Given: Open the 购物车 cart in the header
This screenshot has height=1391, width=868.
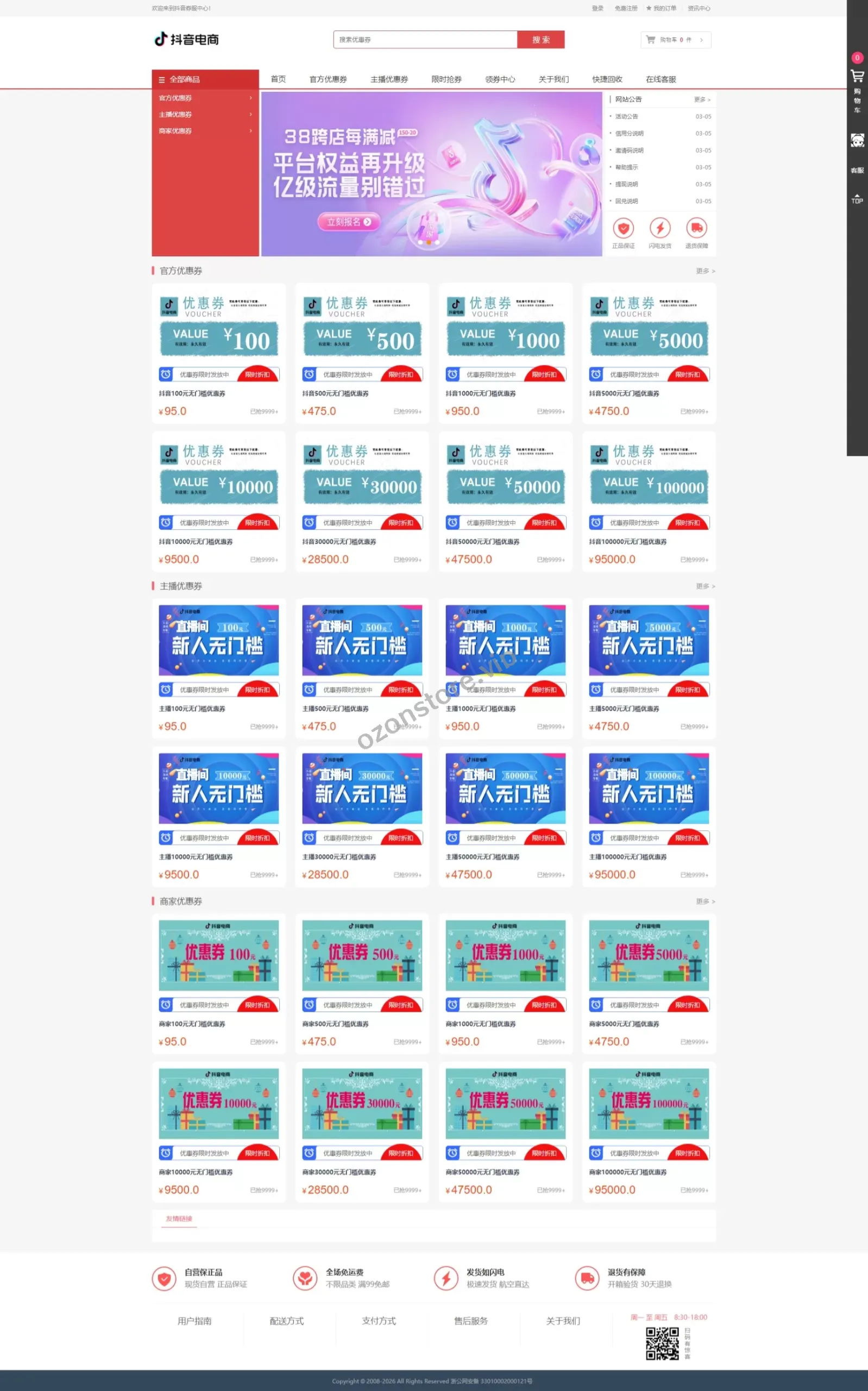Looking at the screenshot, I should point(675,40).
